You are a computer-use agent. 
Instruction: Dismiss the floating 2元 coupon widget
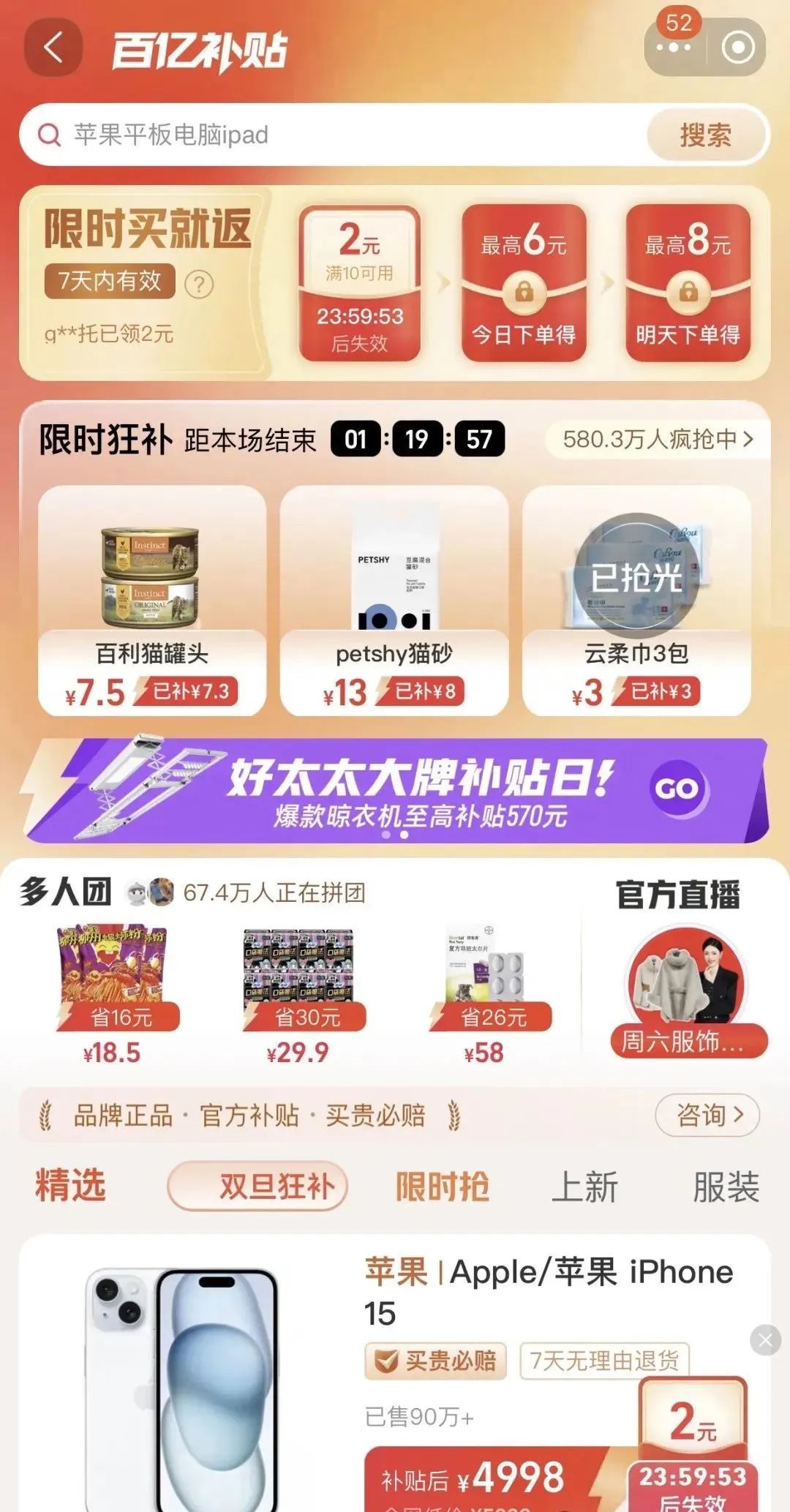(x=765, y=1340)
